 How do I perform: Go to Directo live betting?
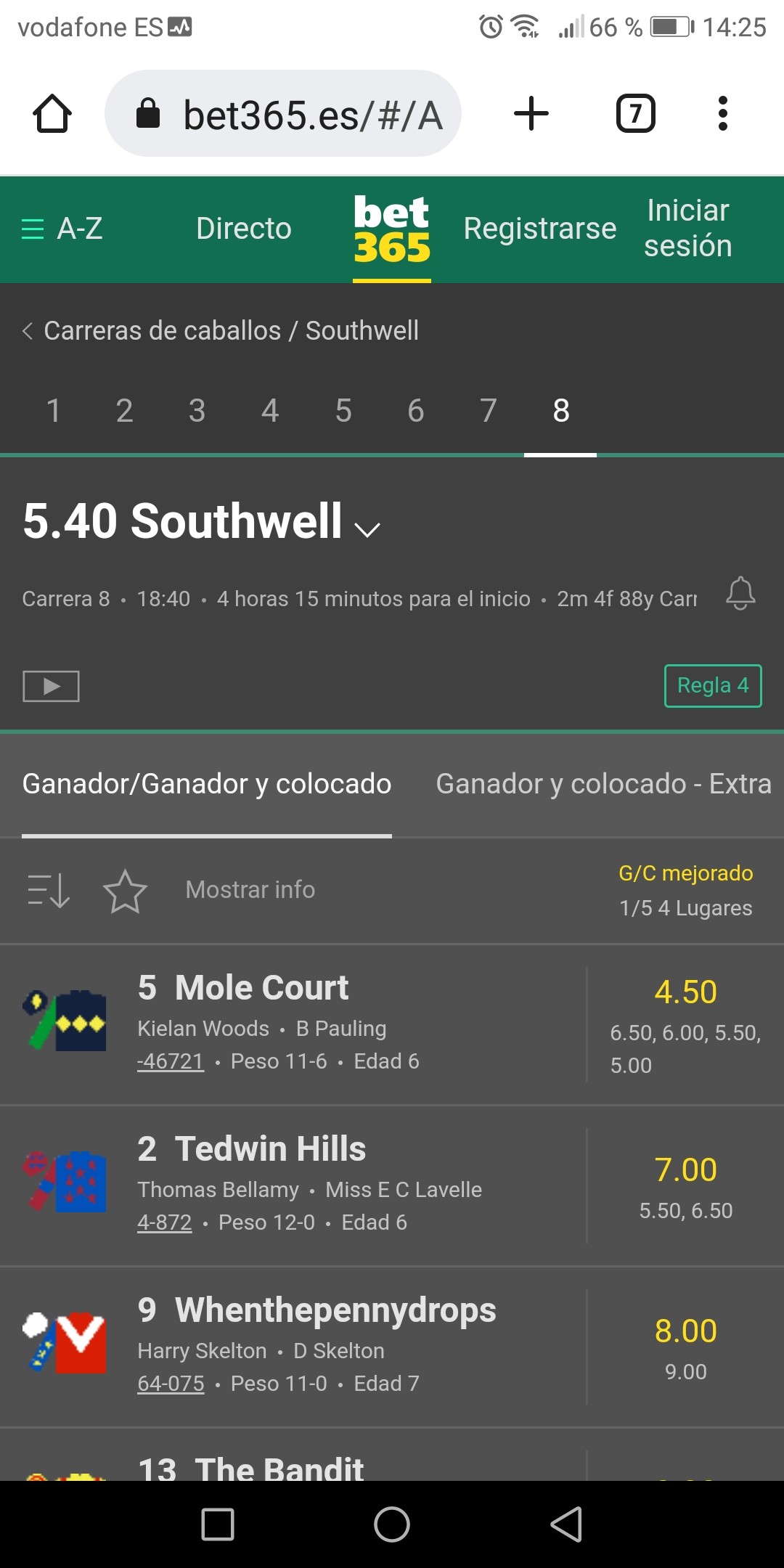click(x=244, y=229)
